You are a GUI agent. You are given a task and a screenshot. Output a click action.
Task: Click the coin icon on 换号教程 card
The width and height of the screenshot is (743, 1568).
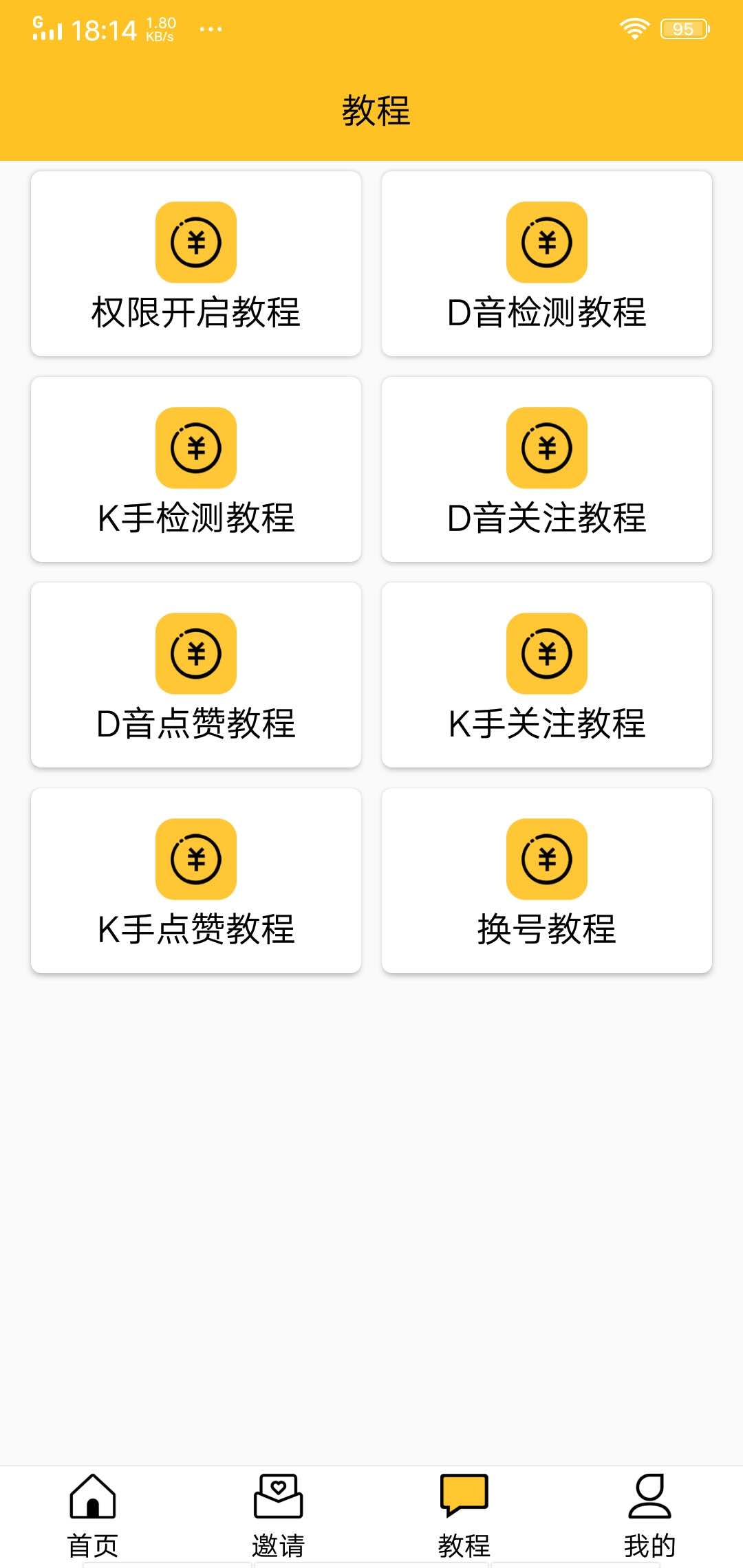coord(546,860)
